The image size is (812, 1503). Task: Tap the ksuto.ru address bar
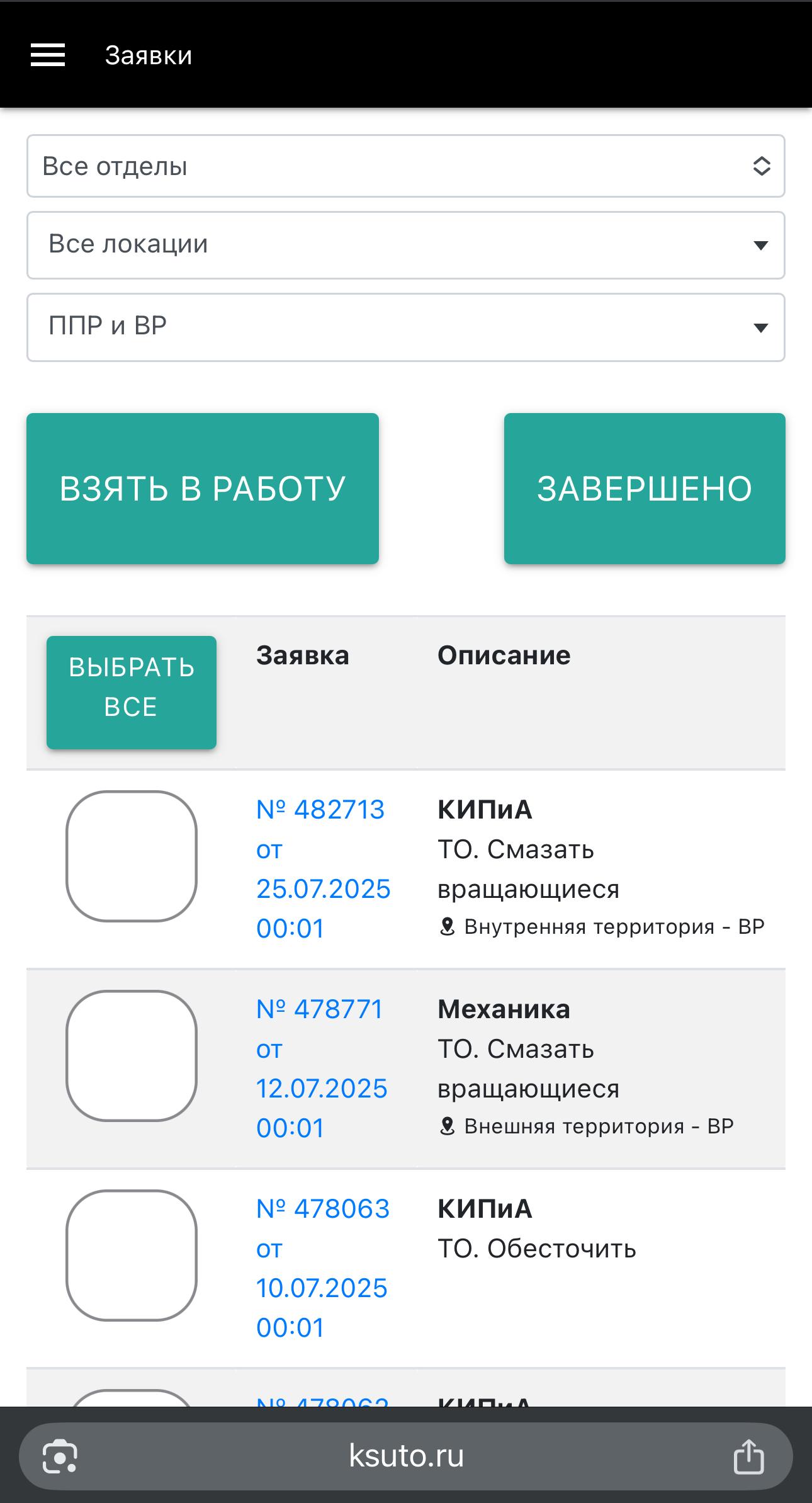coord(406,1456)
